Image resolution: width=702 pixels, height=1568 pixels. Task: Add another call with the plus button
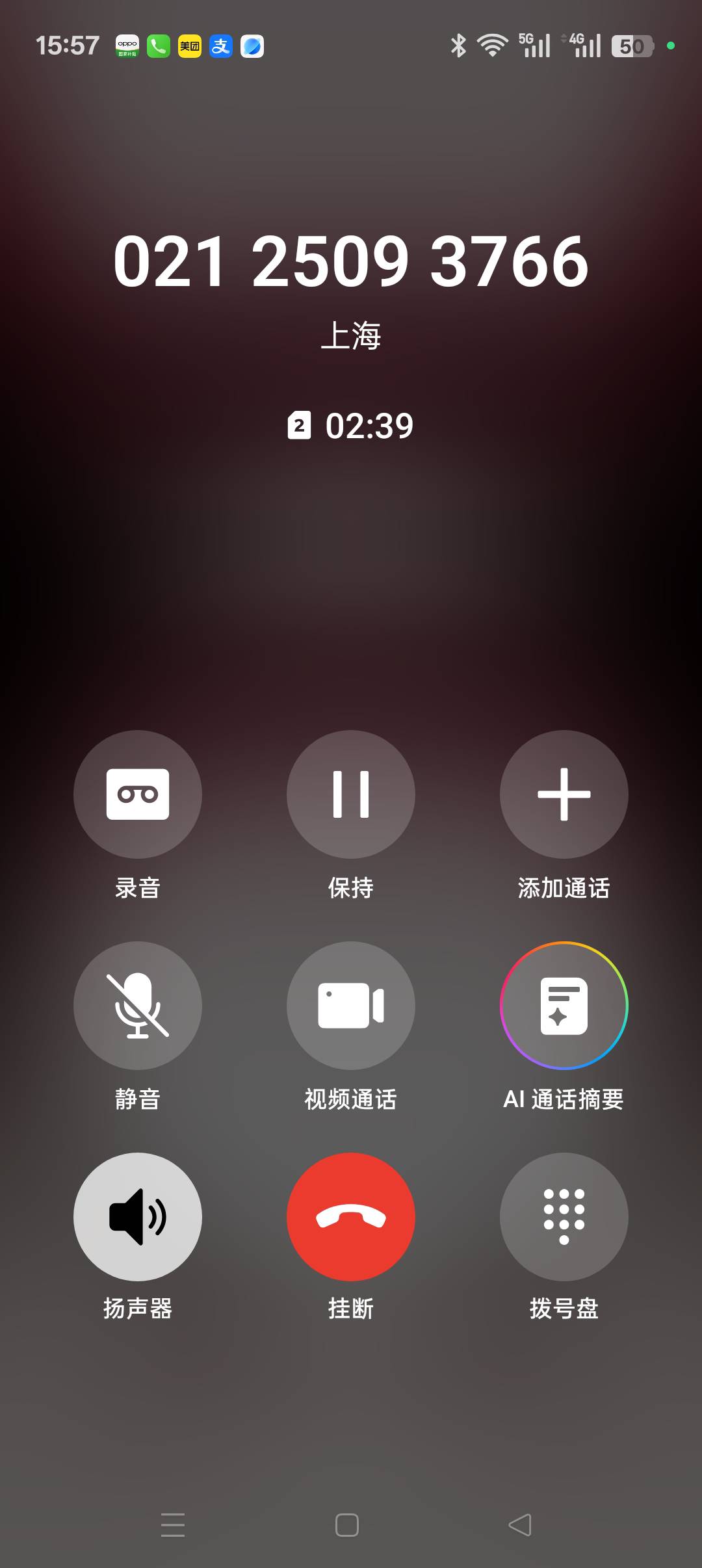pos(564,794)
